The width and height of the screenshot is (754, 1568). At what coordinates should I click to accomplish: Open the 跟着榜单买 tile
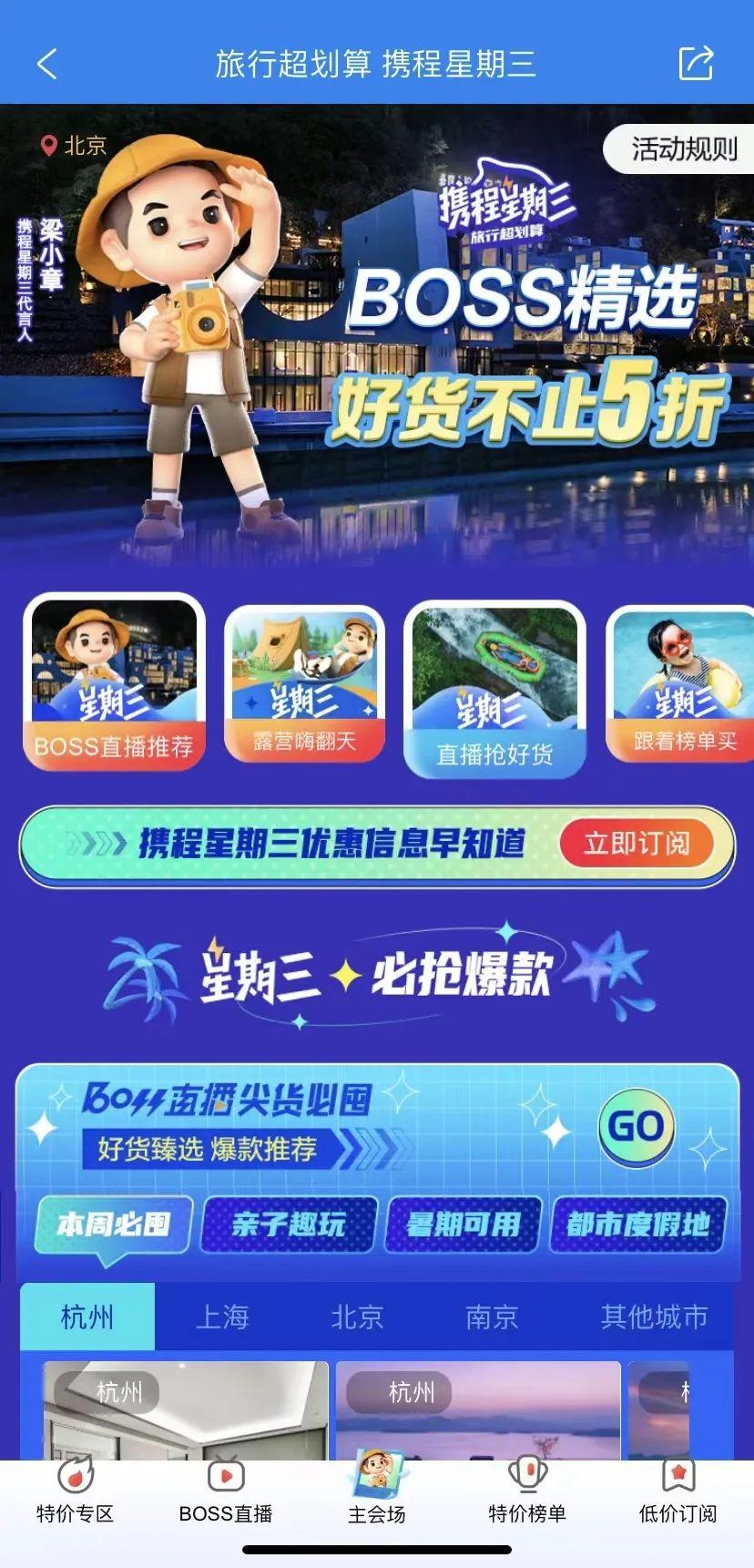(x=683, y=683)
